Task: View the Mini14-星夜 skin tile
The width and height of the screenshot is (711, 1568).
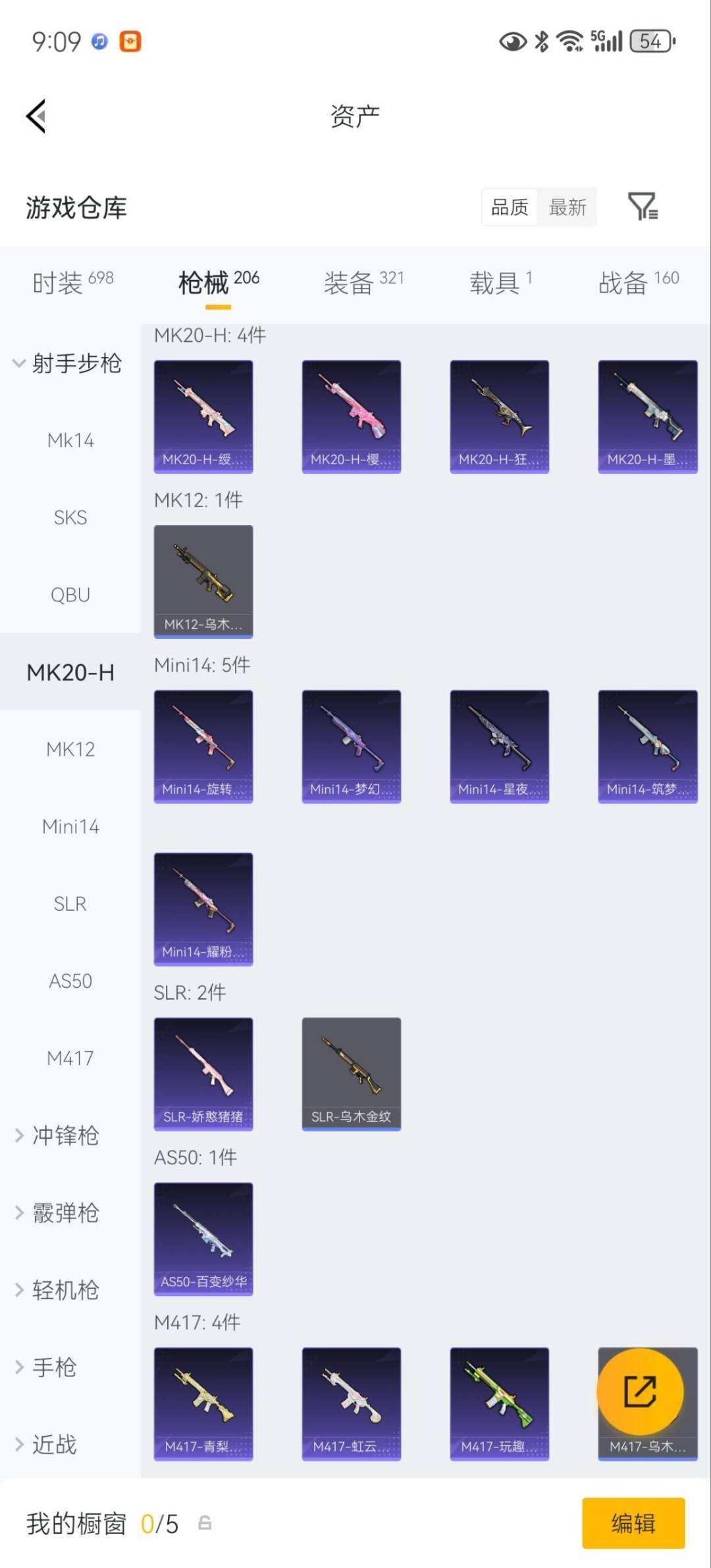Action: coord(500,747)
